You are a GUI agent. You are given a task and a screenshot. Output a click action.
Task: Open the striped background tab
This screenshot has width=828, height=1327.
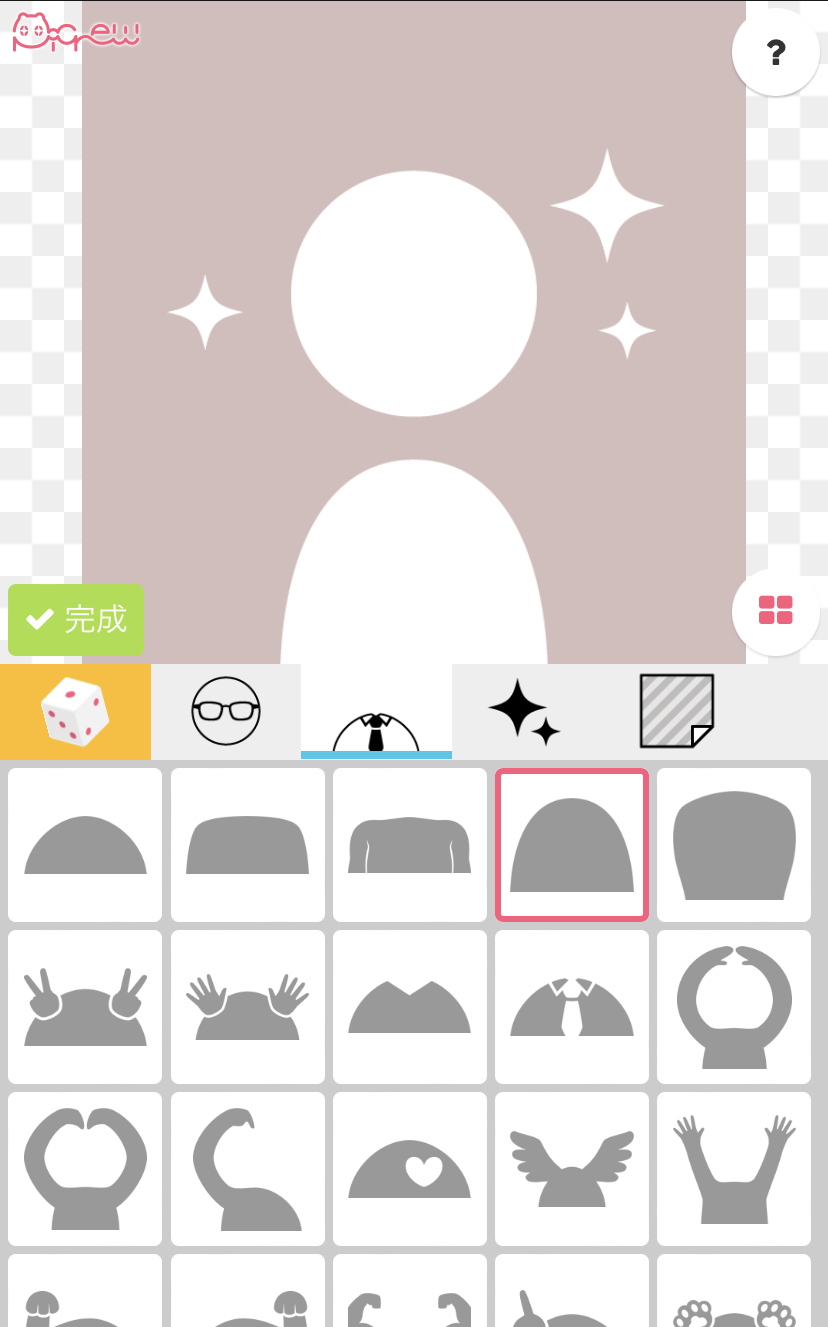tap(676, 711)
